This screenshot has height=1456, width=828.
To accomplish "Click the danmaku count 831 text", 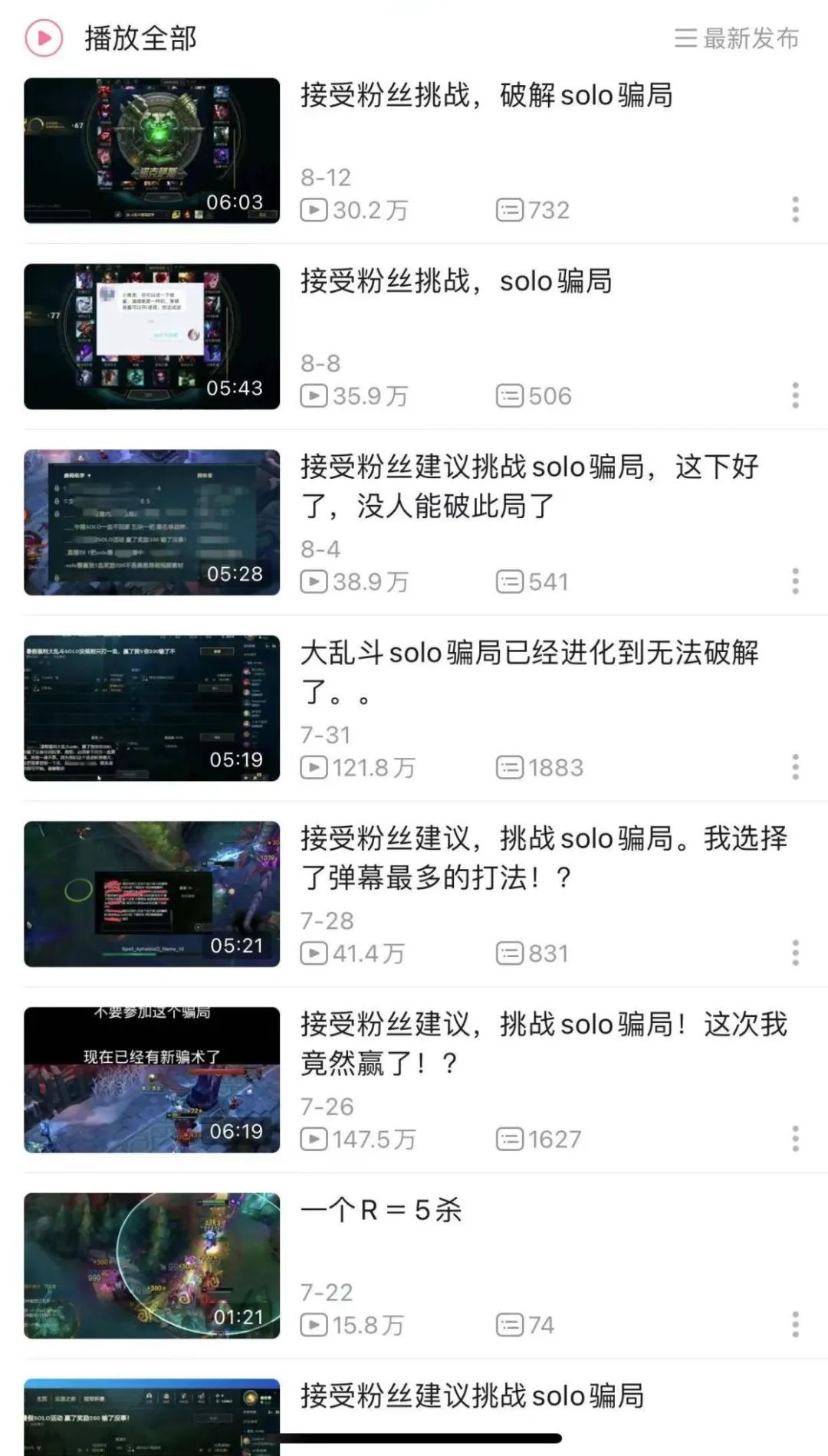I will click(x=547, y=954).
